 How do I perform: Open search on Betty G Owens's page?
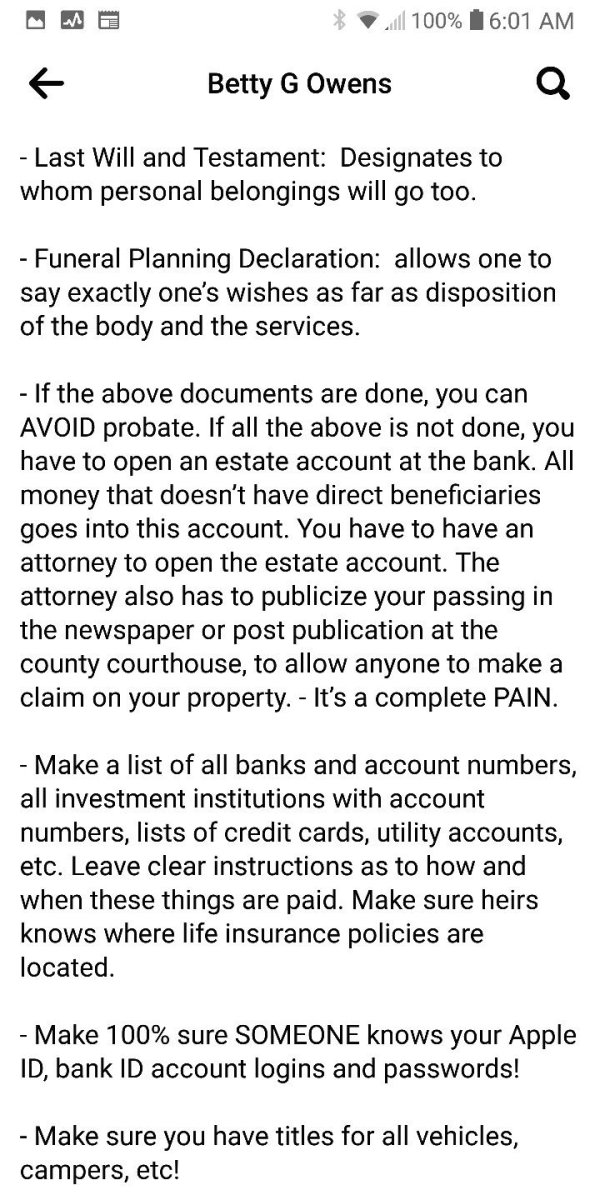(x=553, y=84)
